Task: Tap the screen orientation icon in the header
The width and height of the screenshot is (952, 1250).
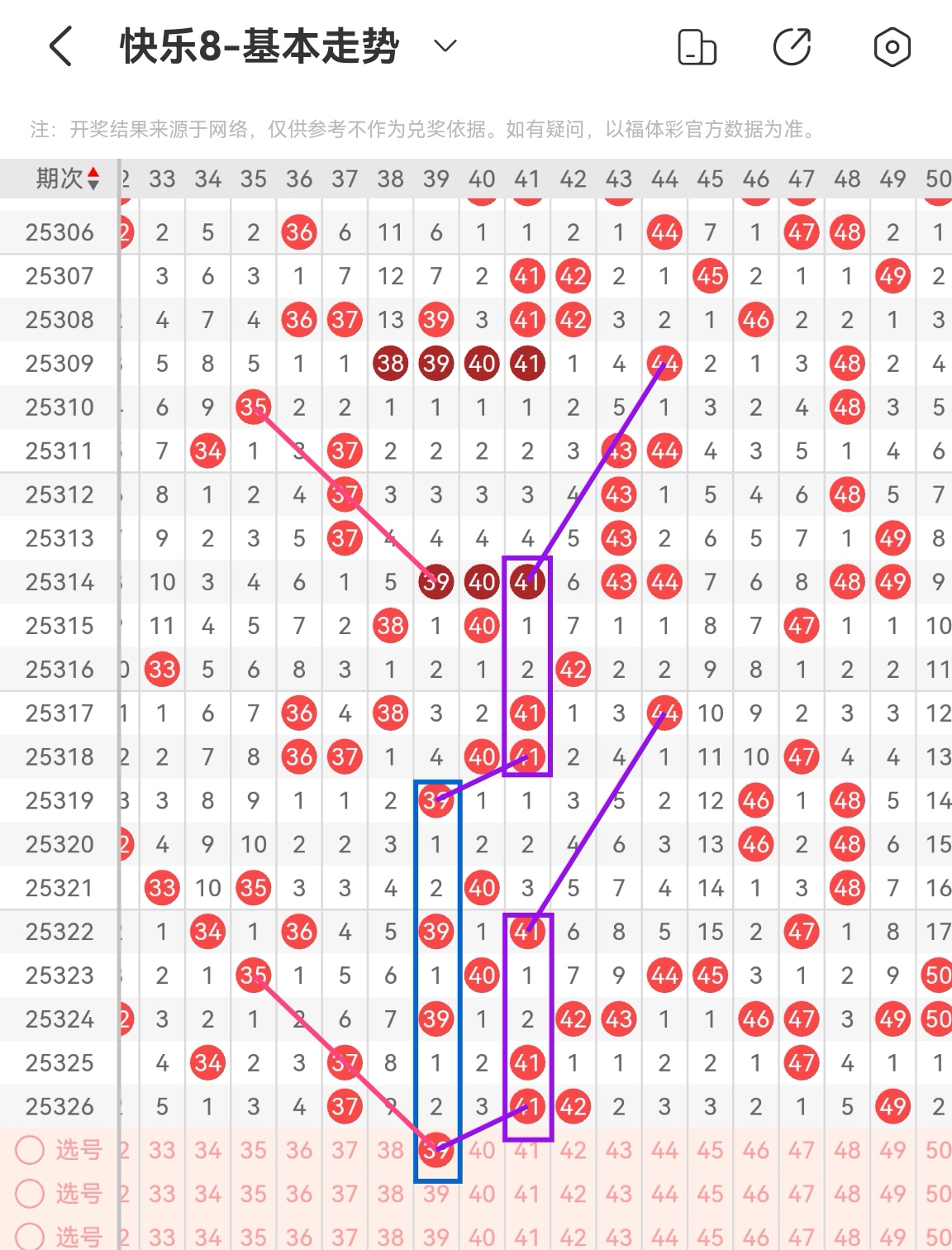Action: coord(697,46)
